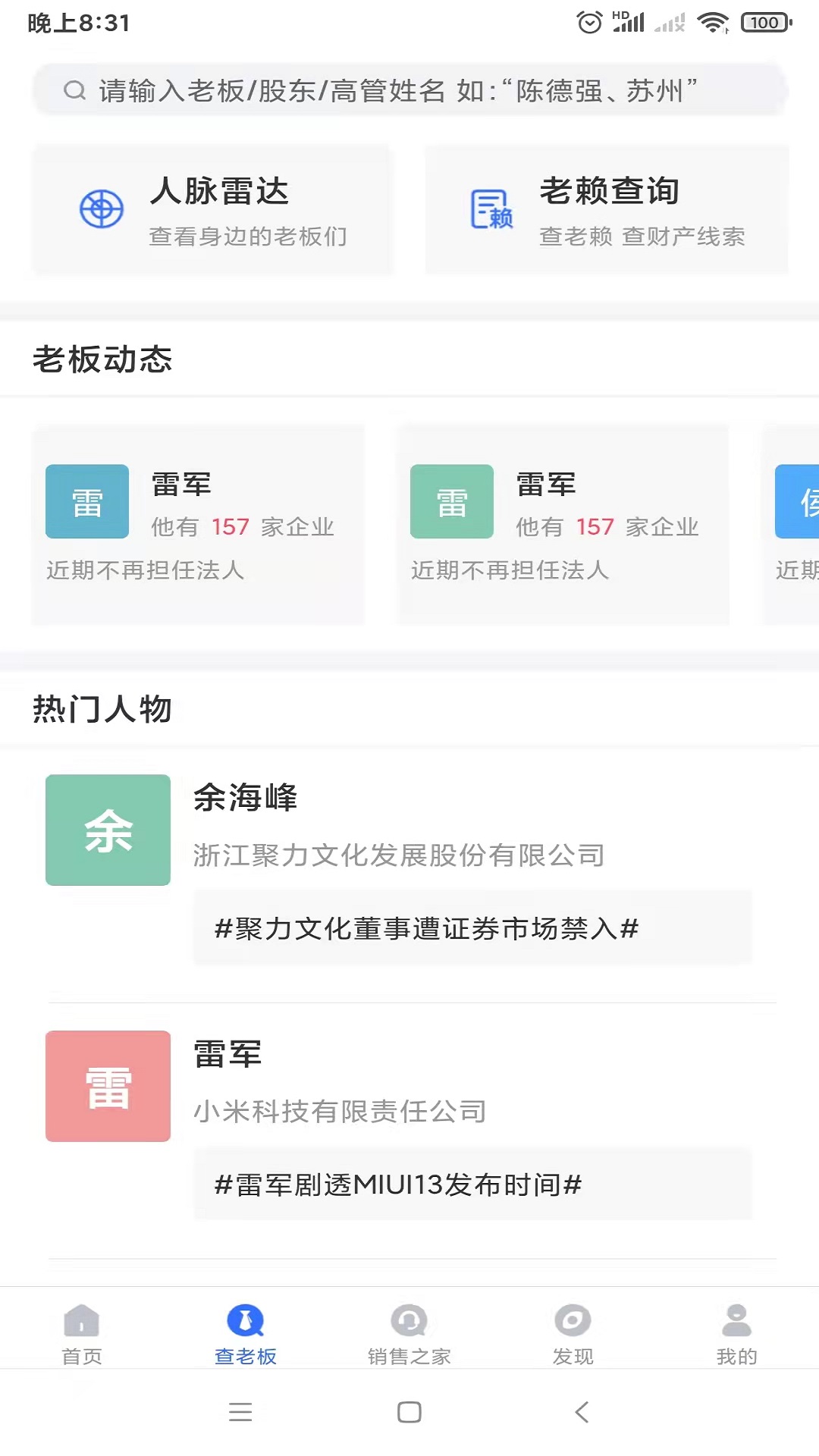Open 人脉雷达 card
This screenshot has height=1456, width=819.
[x=212, y=210]
